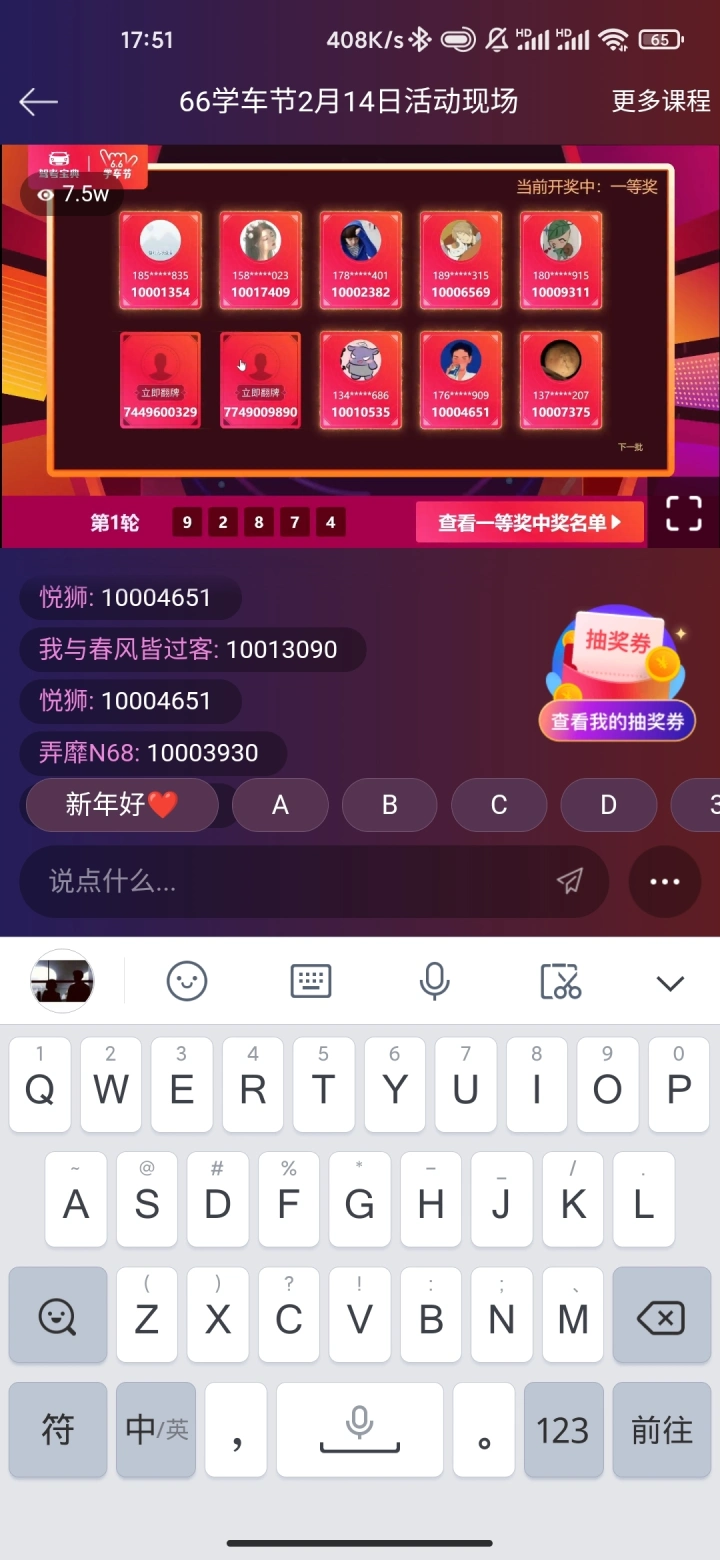Select quick reply chip C
This screenshot has width=720, height=1560.
click(499, 805)
